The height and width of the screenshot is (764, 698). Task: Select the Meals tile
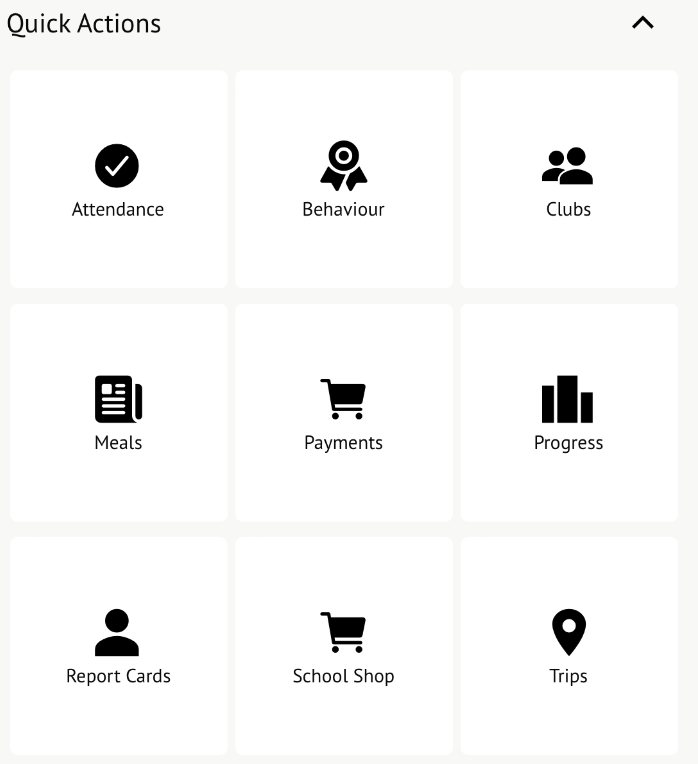point(118,413)
